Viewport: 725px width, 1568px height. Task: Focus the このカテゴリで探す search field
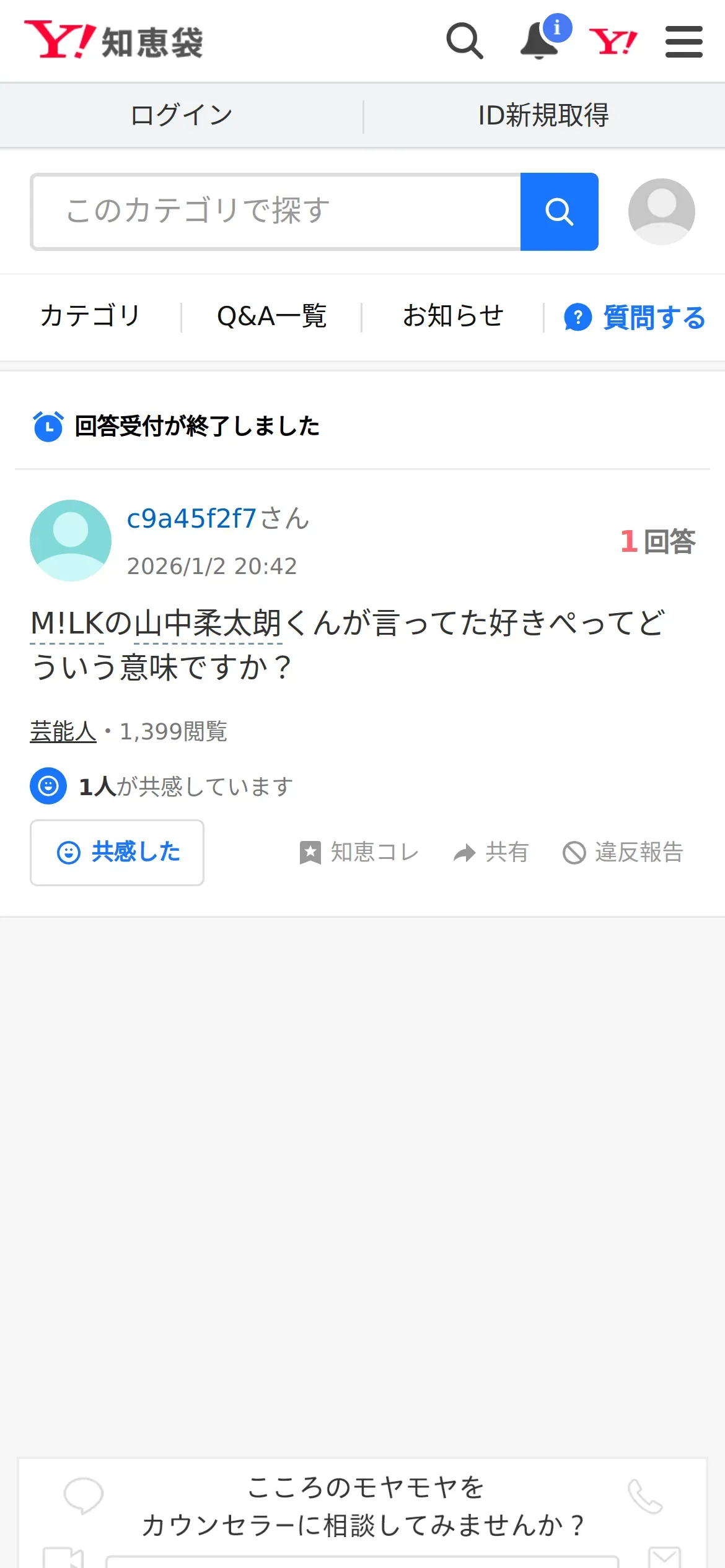coord(276,211)
